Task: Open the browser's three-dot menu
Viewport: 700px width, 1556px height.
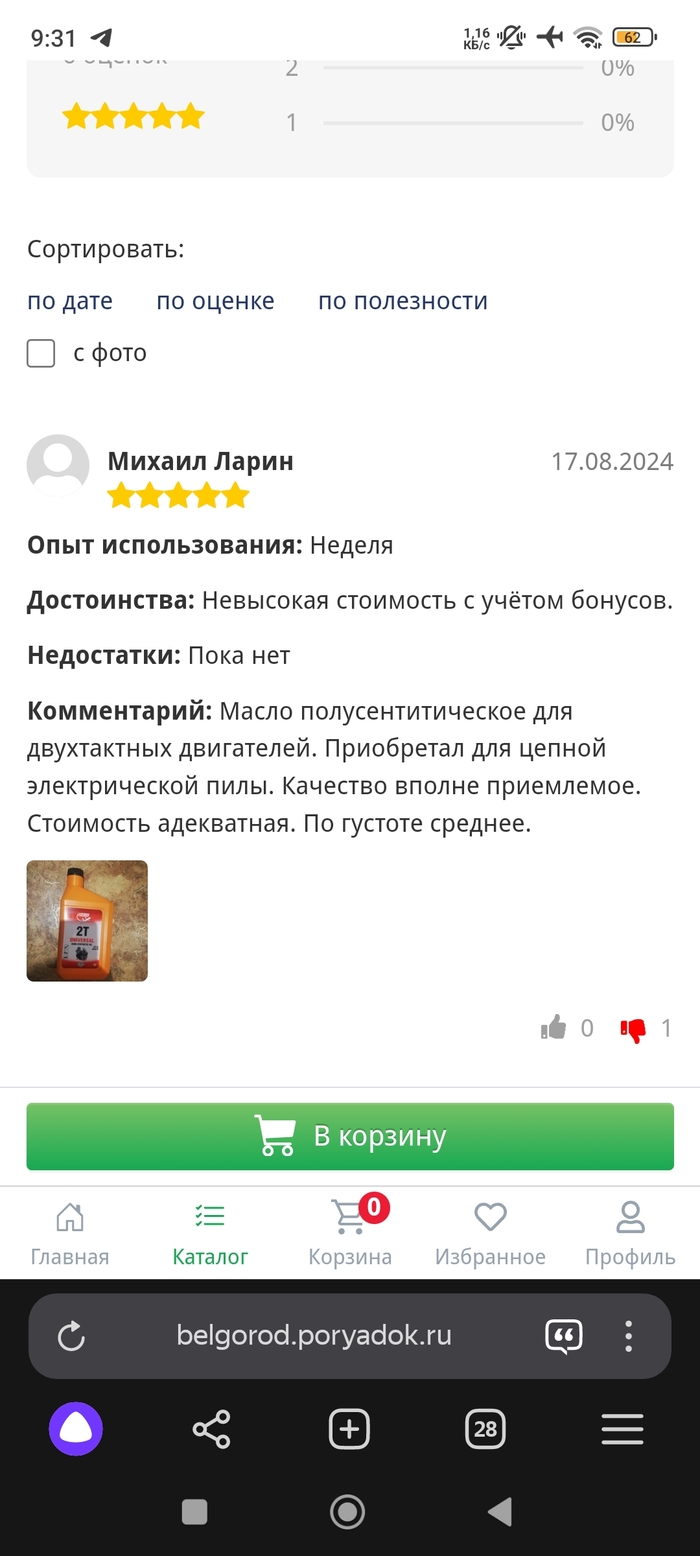Action: [x=628, y=1336]
